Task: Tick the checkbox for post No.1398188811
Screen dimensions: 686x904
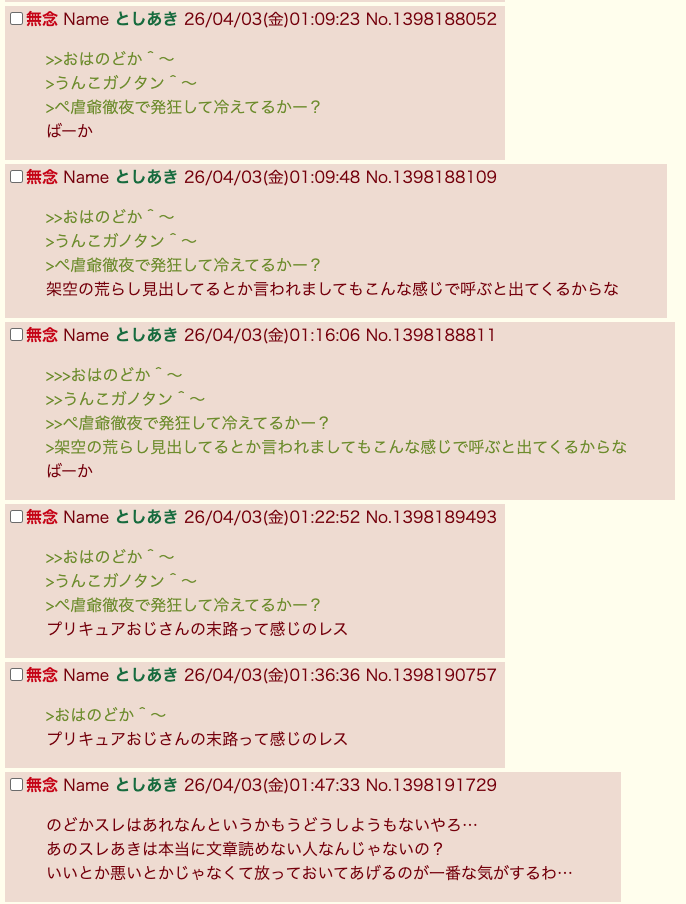Action: (x=17, y=335)
